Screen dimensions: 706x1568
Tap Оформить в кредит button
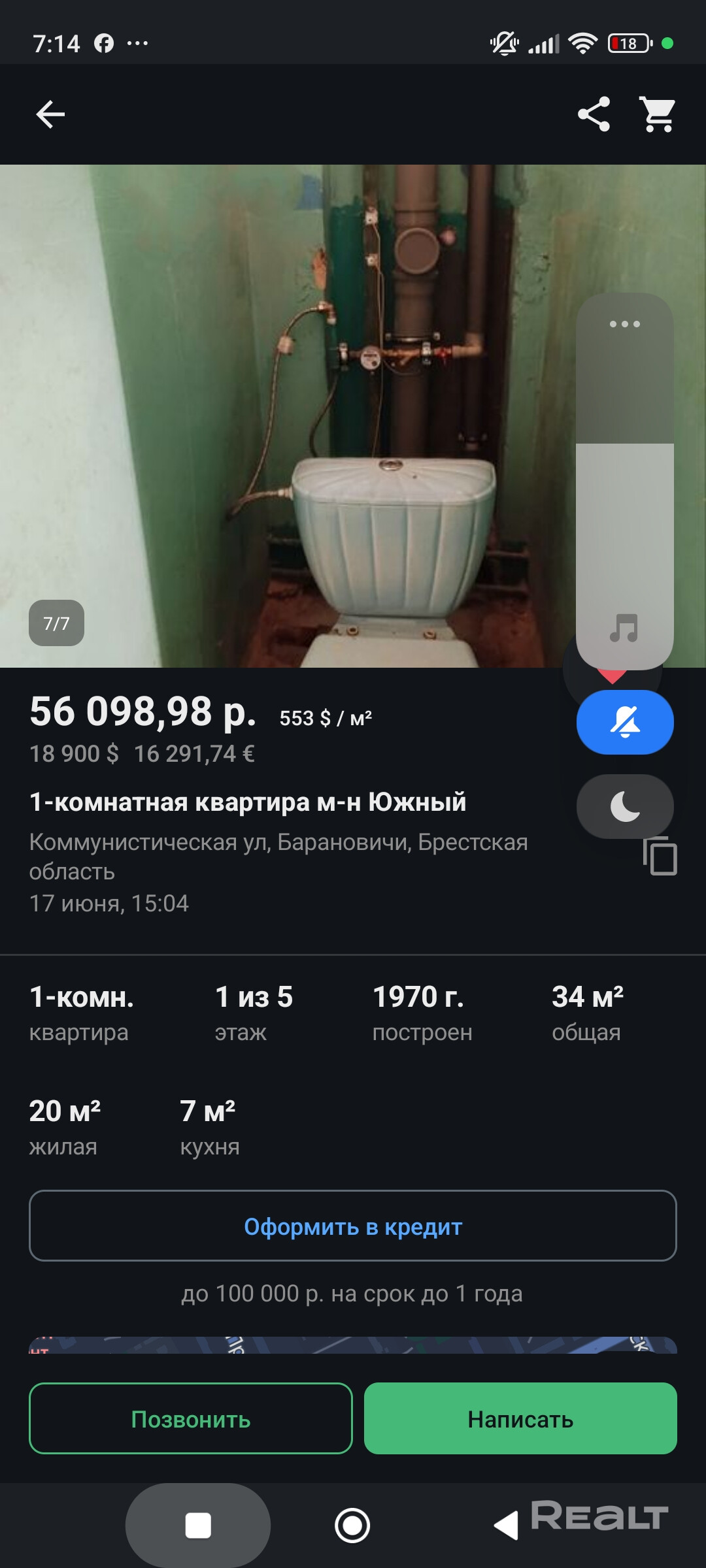click(353, 1226)
